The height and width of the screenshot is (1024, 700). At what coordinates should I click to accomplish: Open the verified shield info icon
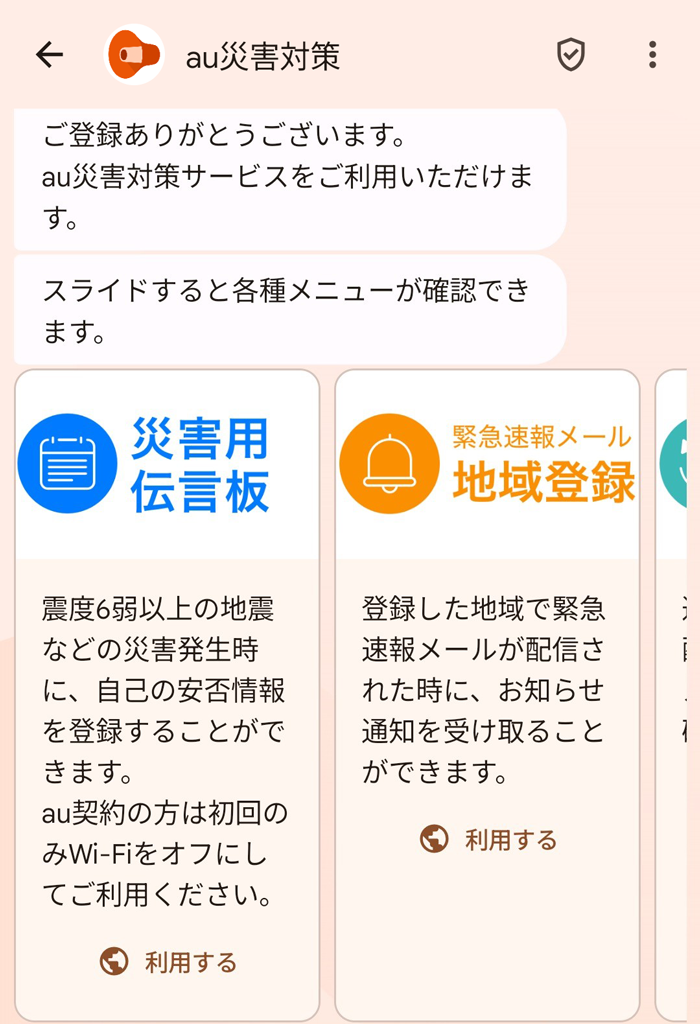coord(570,55)
